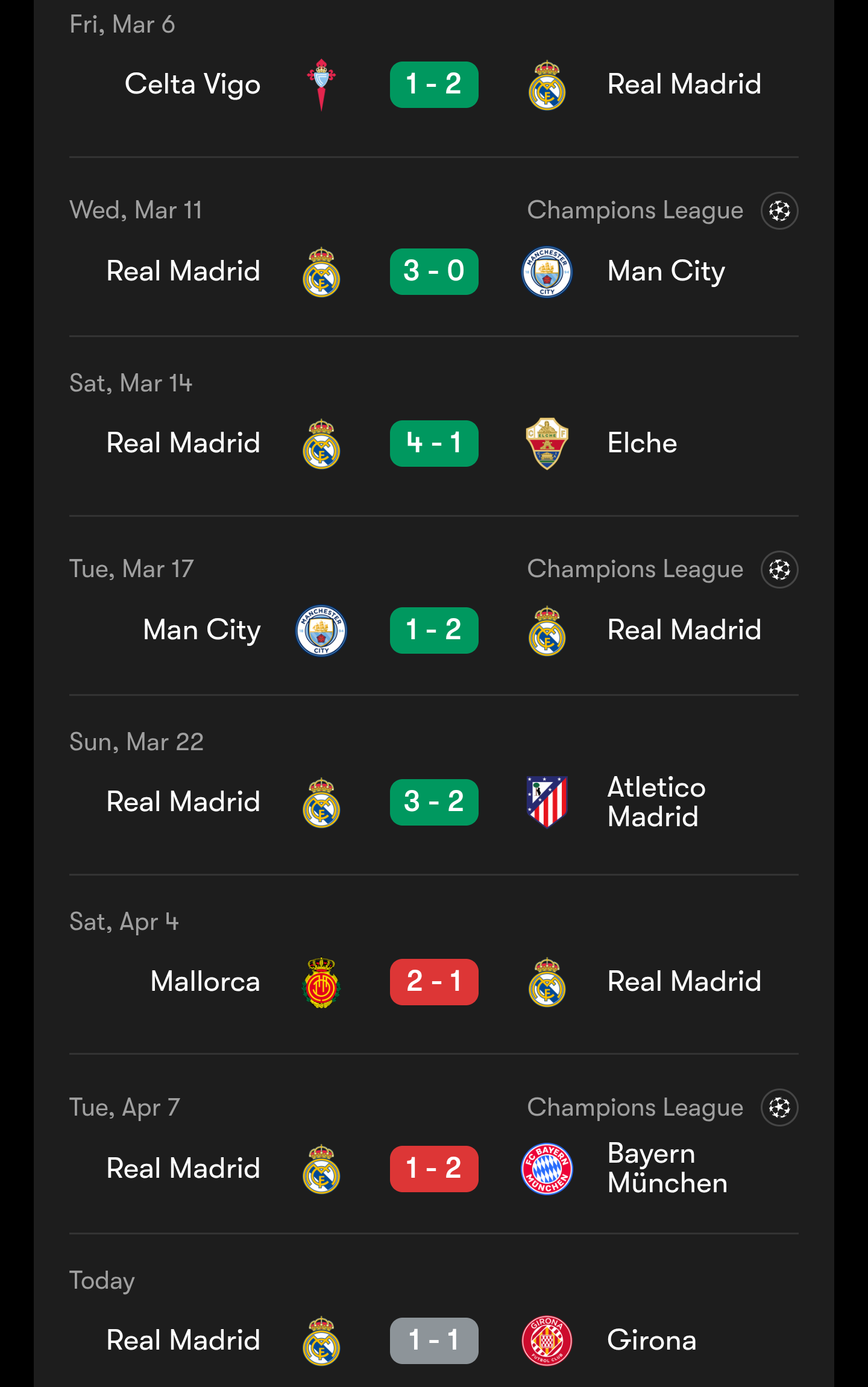Open Celta Vigo vs Real Madrid match
The height and width of the screenshot is (1387, 868).
(x=434, y=84)
